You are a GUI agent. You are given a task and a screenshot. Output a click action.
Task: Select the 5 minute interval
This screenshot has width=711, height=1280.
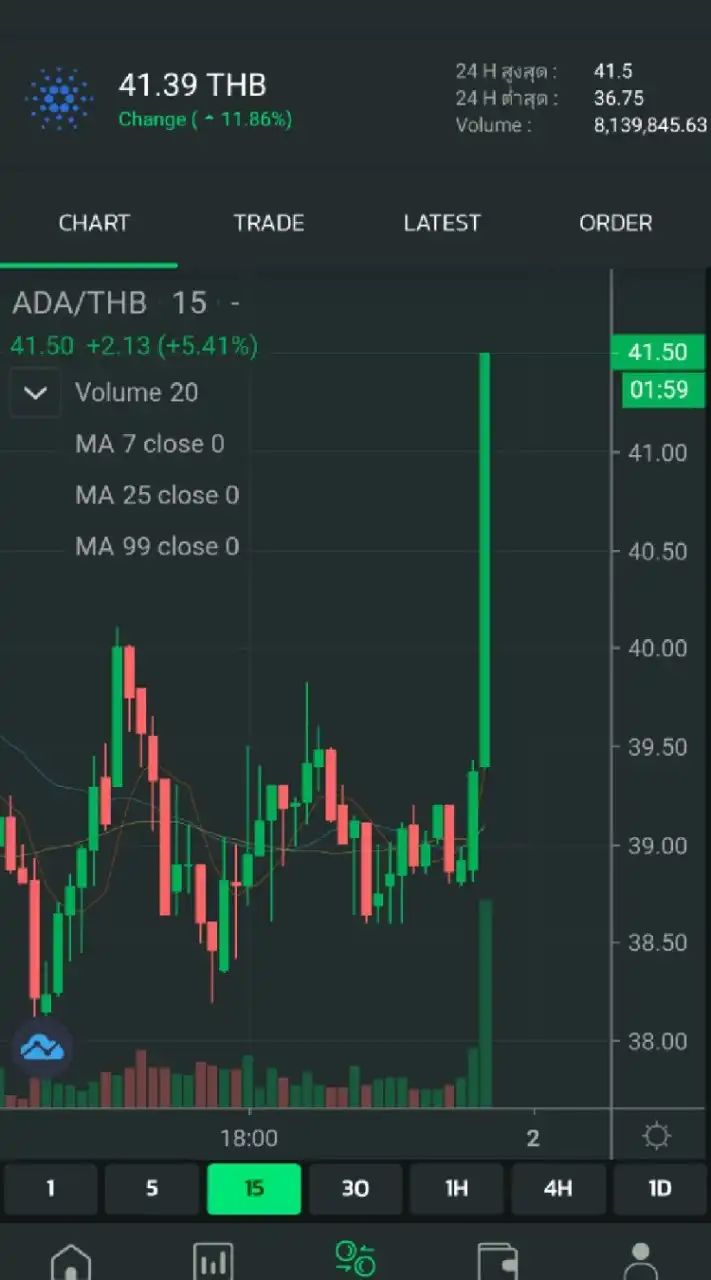(x=152, y=1189)
